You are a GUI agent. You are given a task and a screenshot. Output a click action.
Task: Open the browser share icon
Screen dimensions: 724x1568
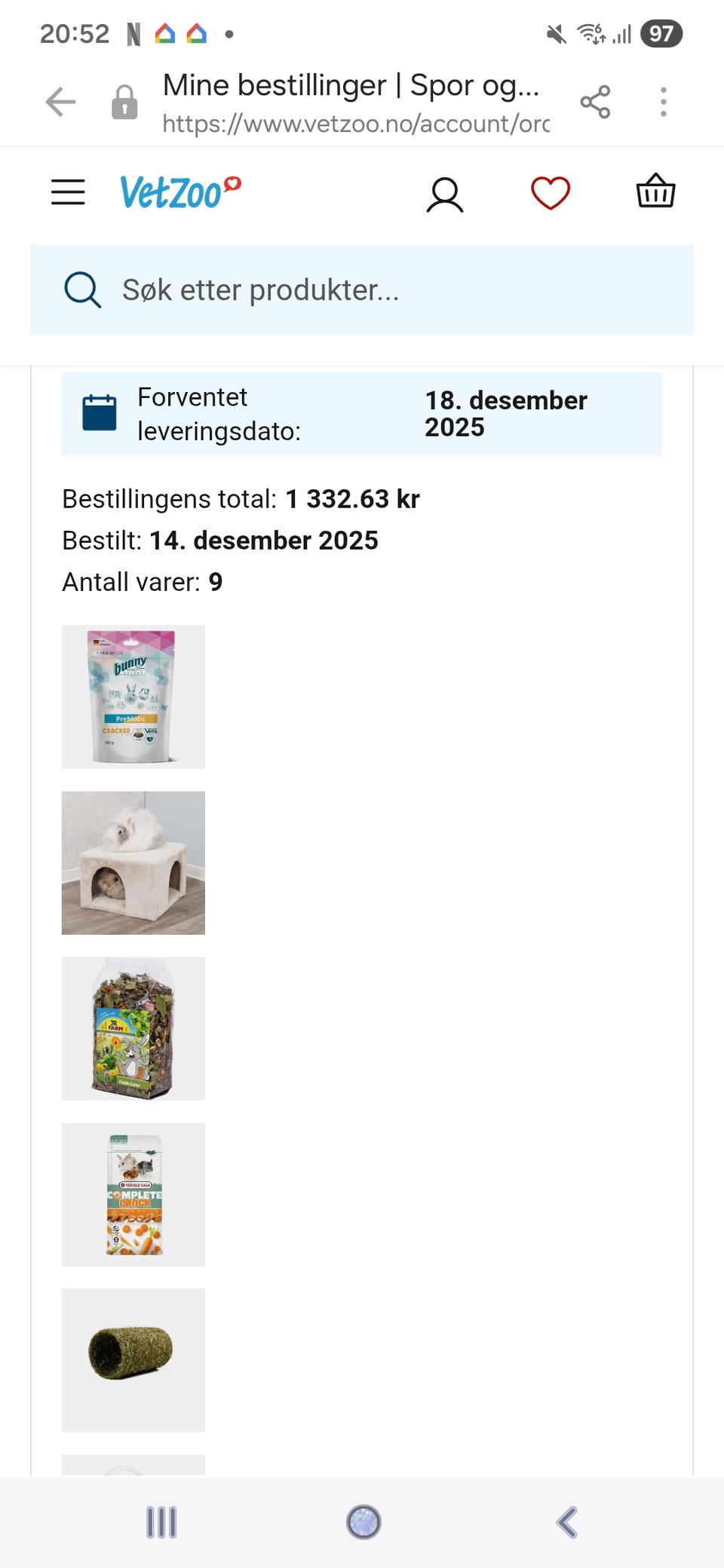tap(595, 101)
